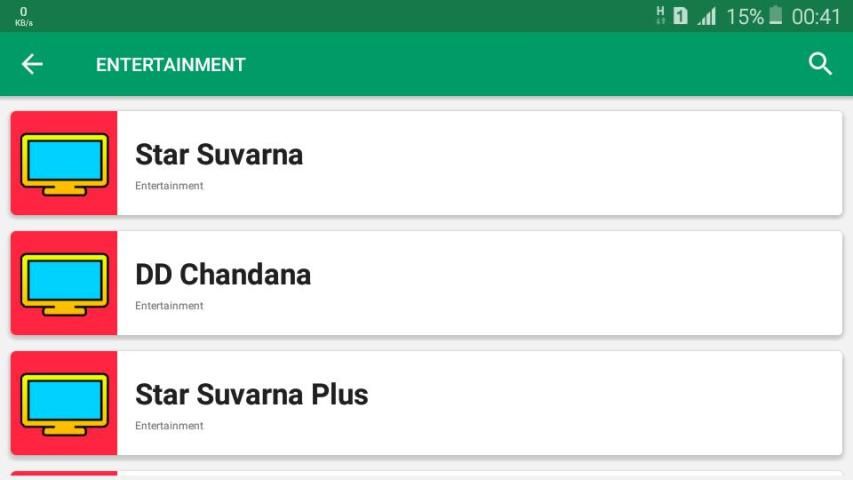The image size is (853, 480).
Task: Open search in the Entertainment toolbar
Action: (820, 64)
